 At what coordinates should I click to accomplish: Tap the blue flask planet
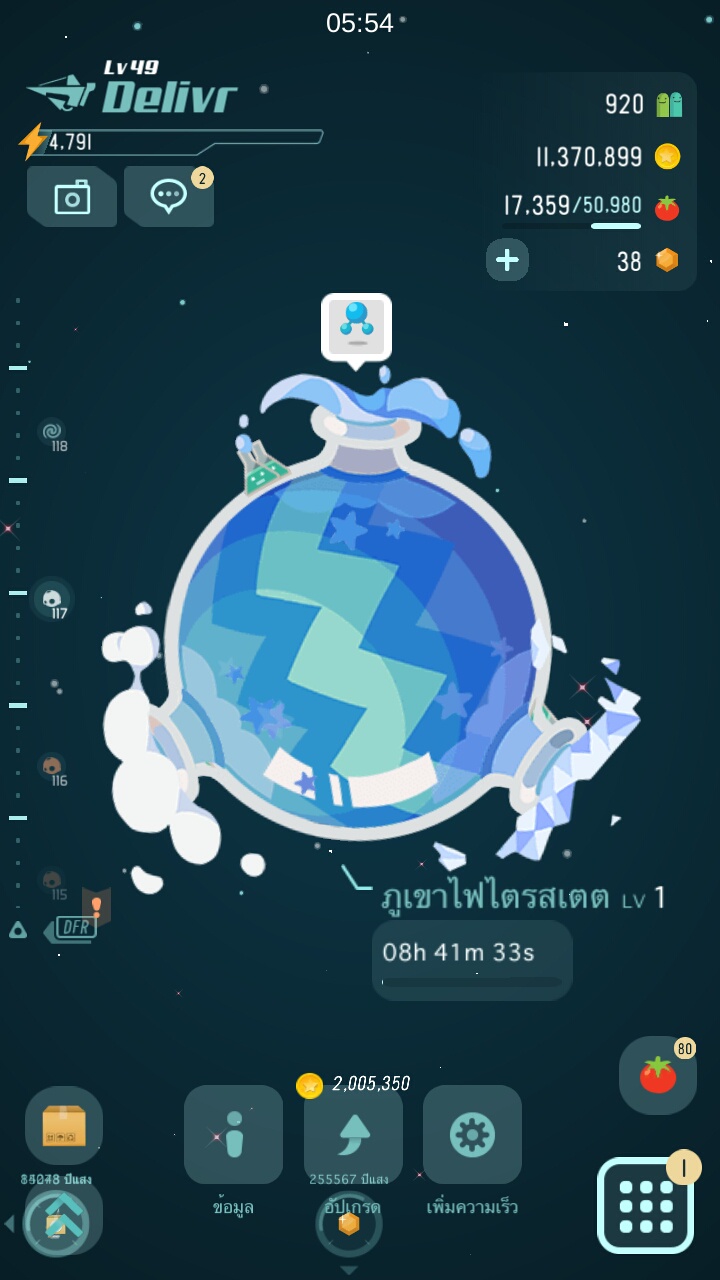point(358,640)
